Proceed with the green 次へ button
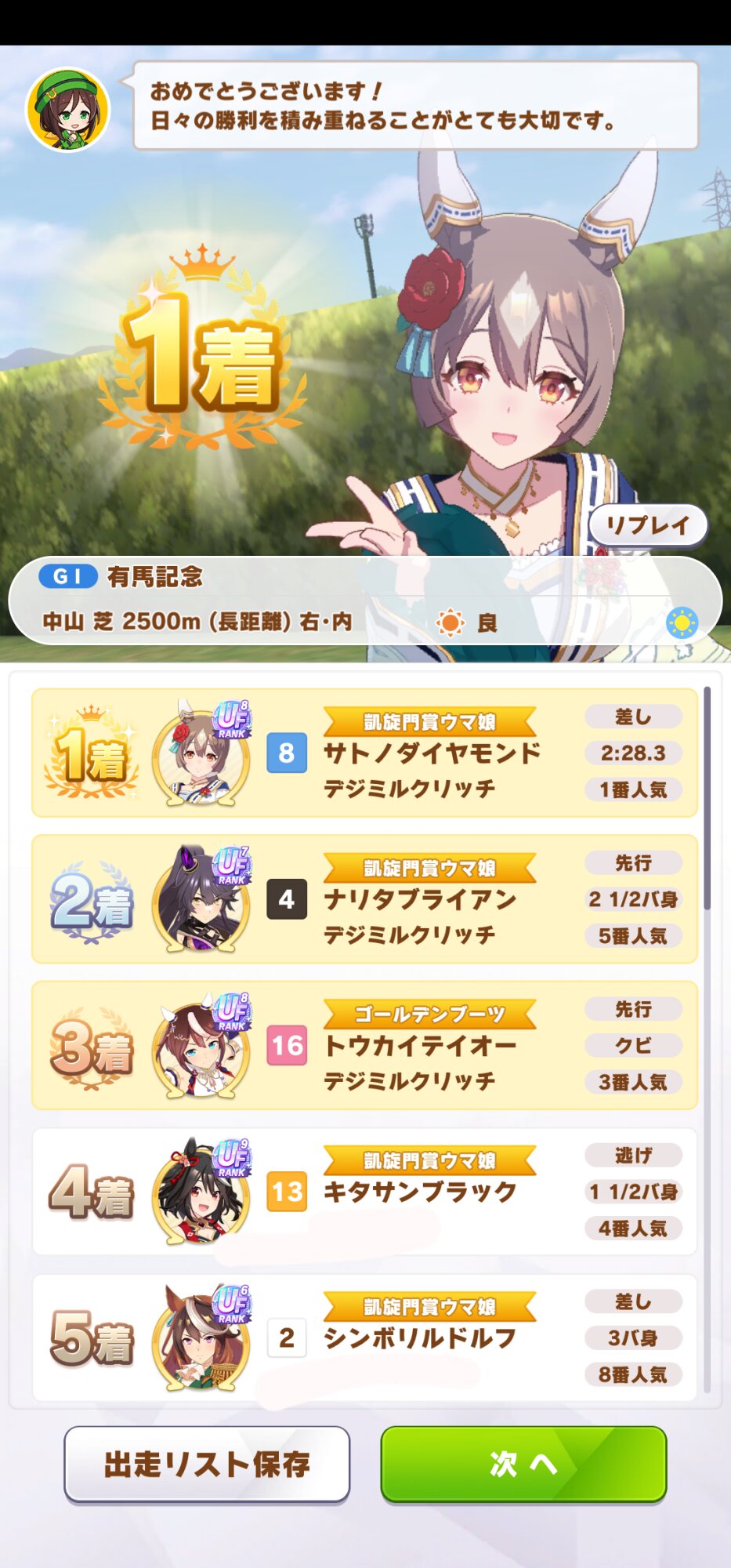The image size is (731, 1568). 523,1464
